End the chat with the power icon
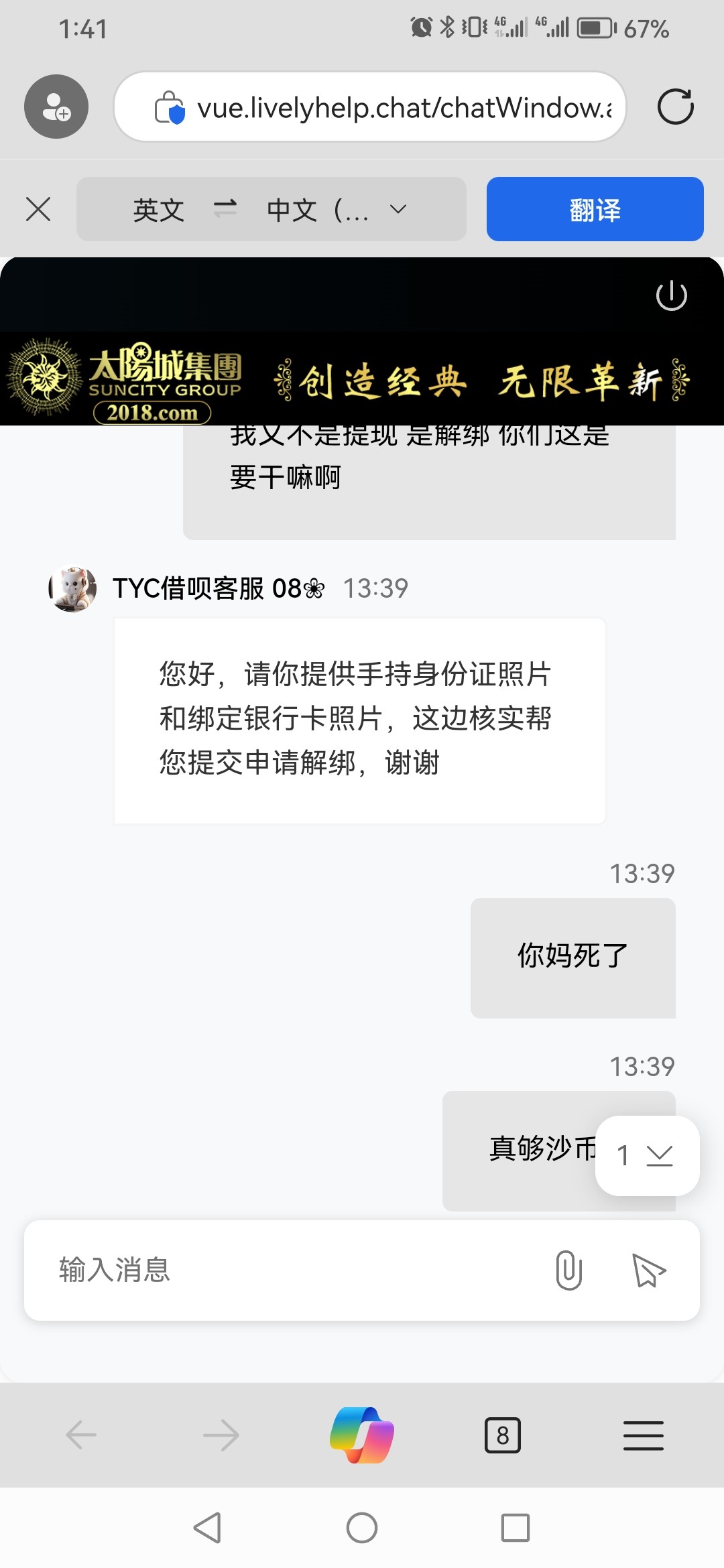The image size is (724, 1568). (x=671, y=296)
